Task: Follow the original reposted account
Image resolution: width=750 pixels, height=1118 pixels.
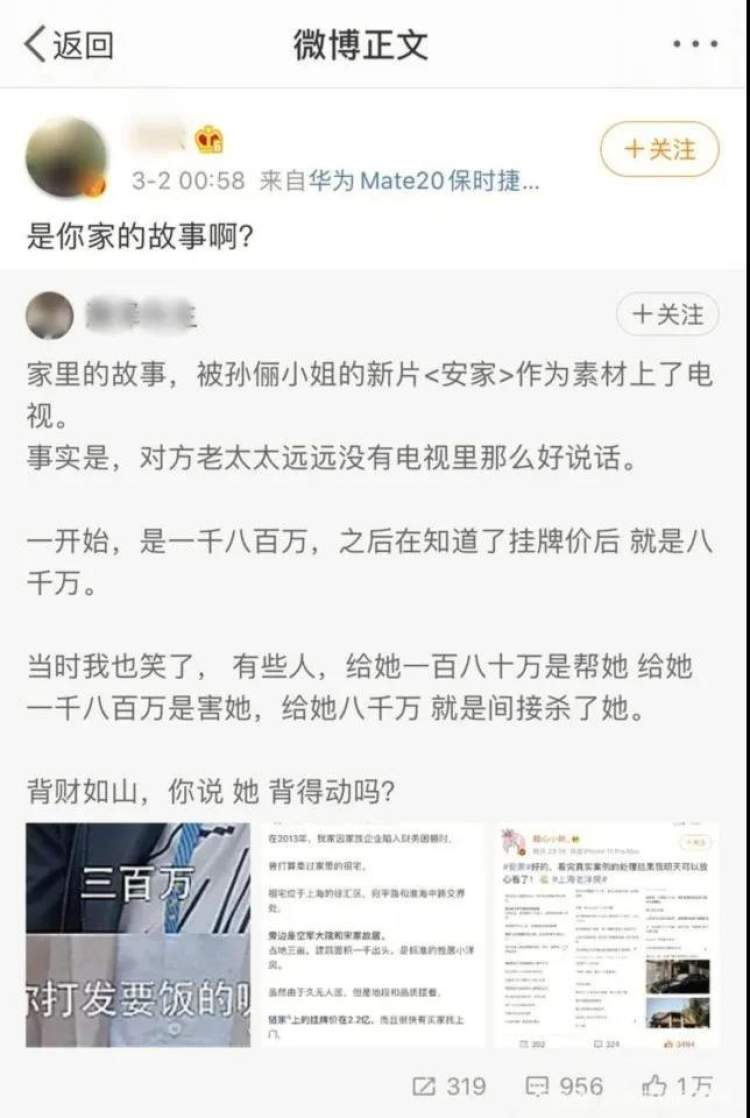Action: [667, 316]
